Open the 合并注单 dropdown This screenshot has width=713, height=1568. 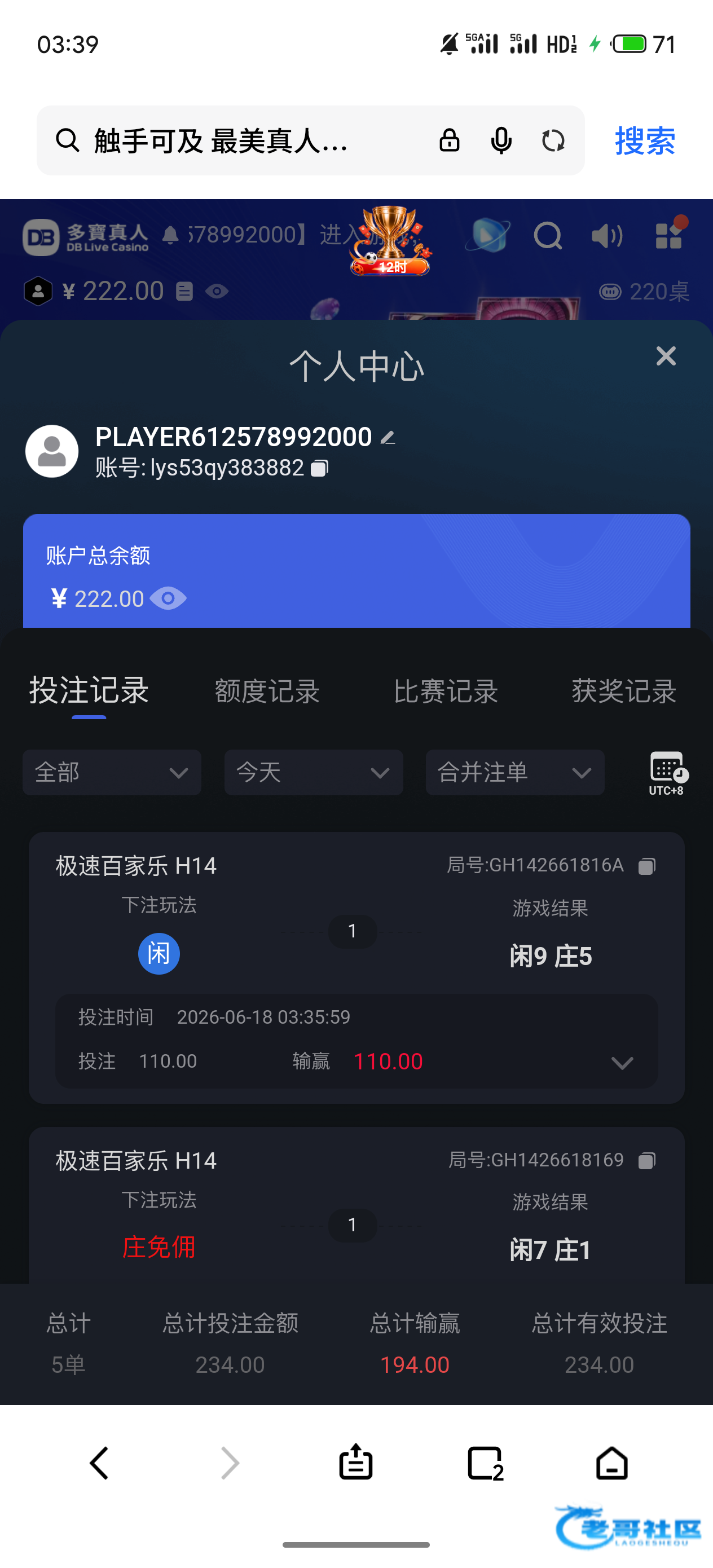[515, 772]
